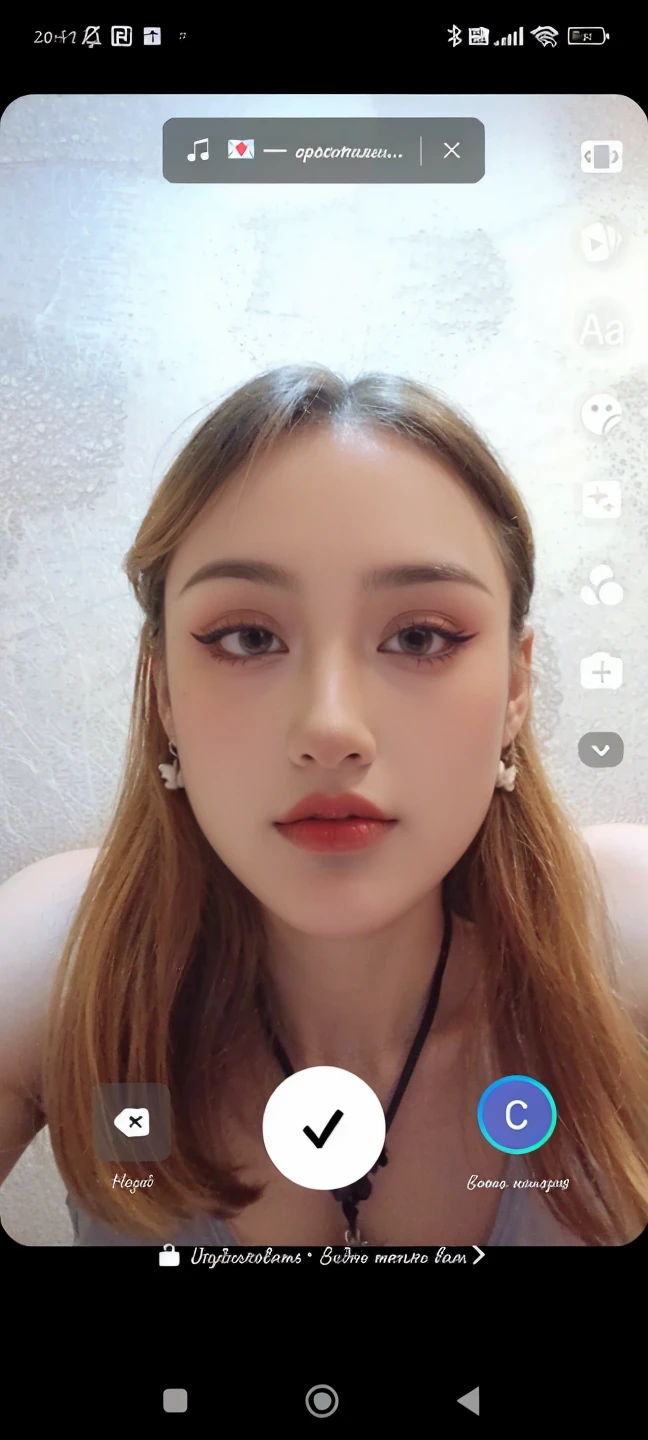Screen dimensions: 648x1440
Task: Open the video clip tool
Action: tap(601, 242)
